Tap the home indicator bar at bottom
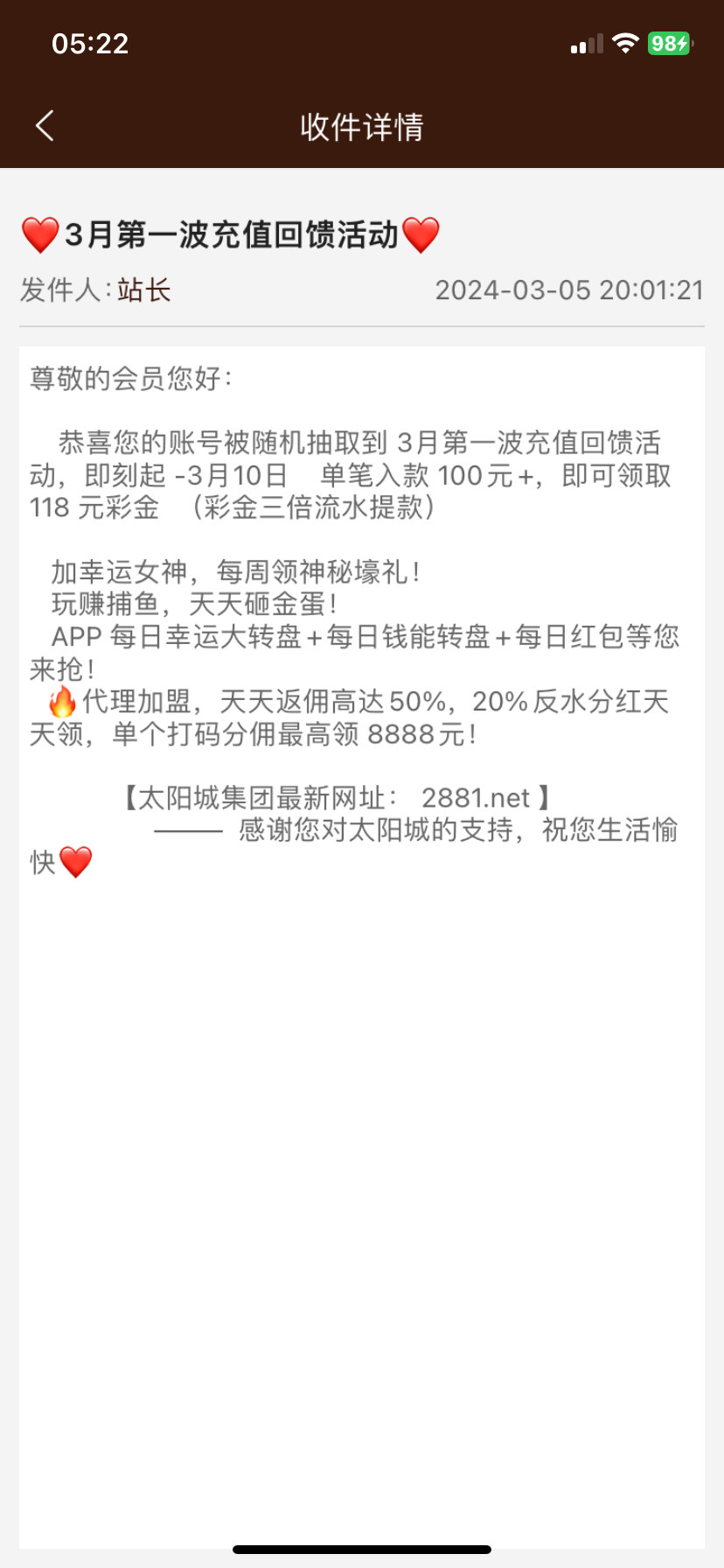This screenshot has width=724, height=1568. coord(361,1549)
